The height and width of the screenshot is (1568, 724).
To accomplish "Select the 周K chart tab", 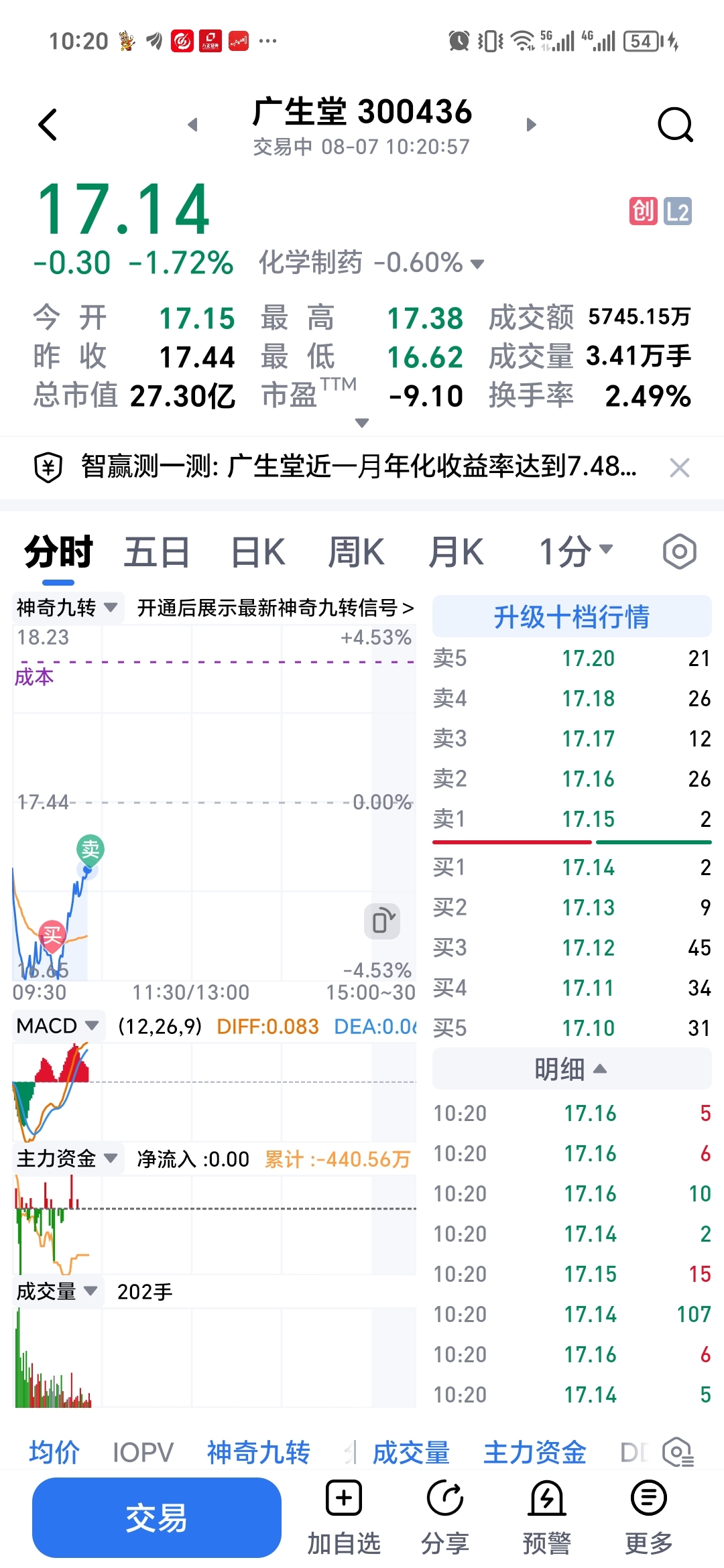I will (x=356, y=552).
